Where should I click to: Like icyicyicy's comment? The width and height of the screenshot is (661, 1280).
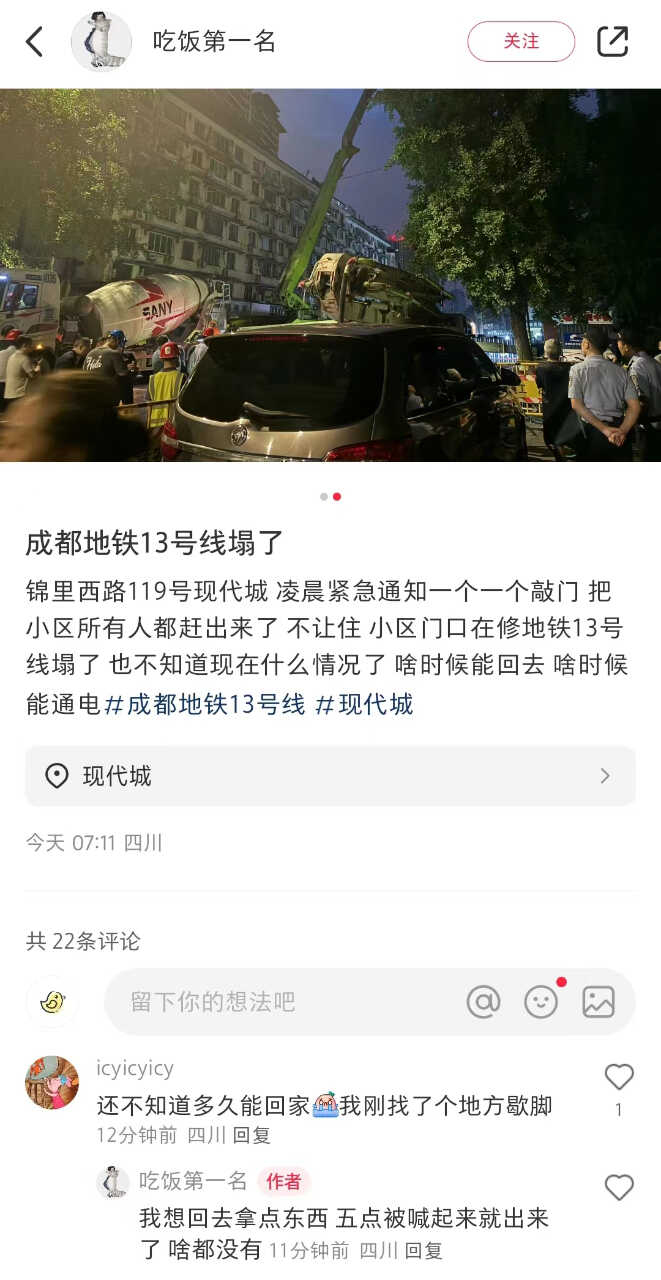619,1078
